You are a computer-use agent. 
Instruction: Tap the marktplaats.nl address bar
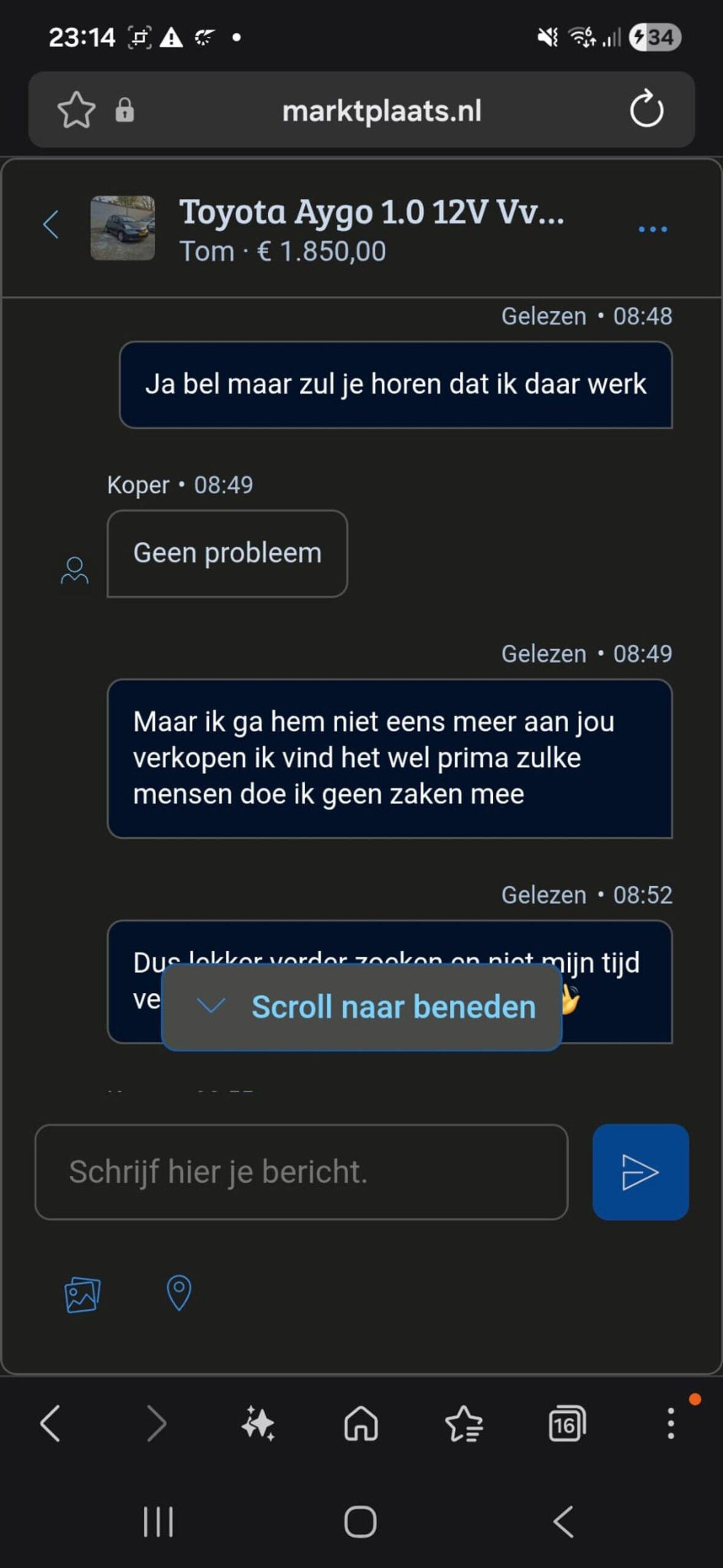tap(381, 111)
